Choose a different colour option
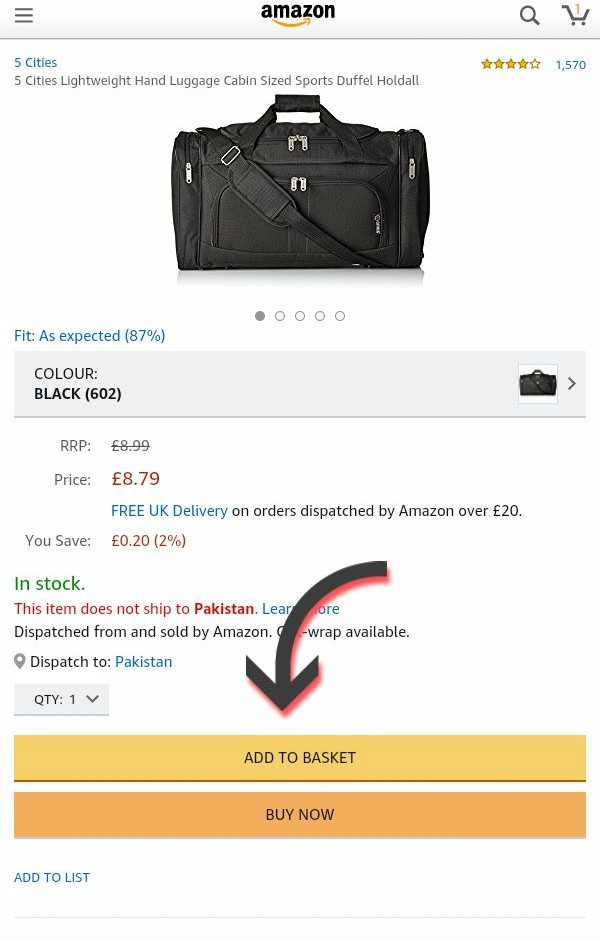 (x=300, y=384)
